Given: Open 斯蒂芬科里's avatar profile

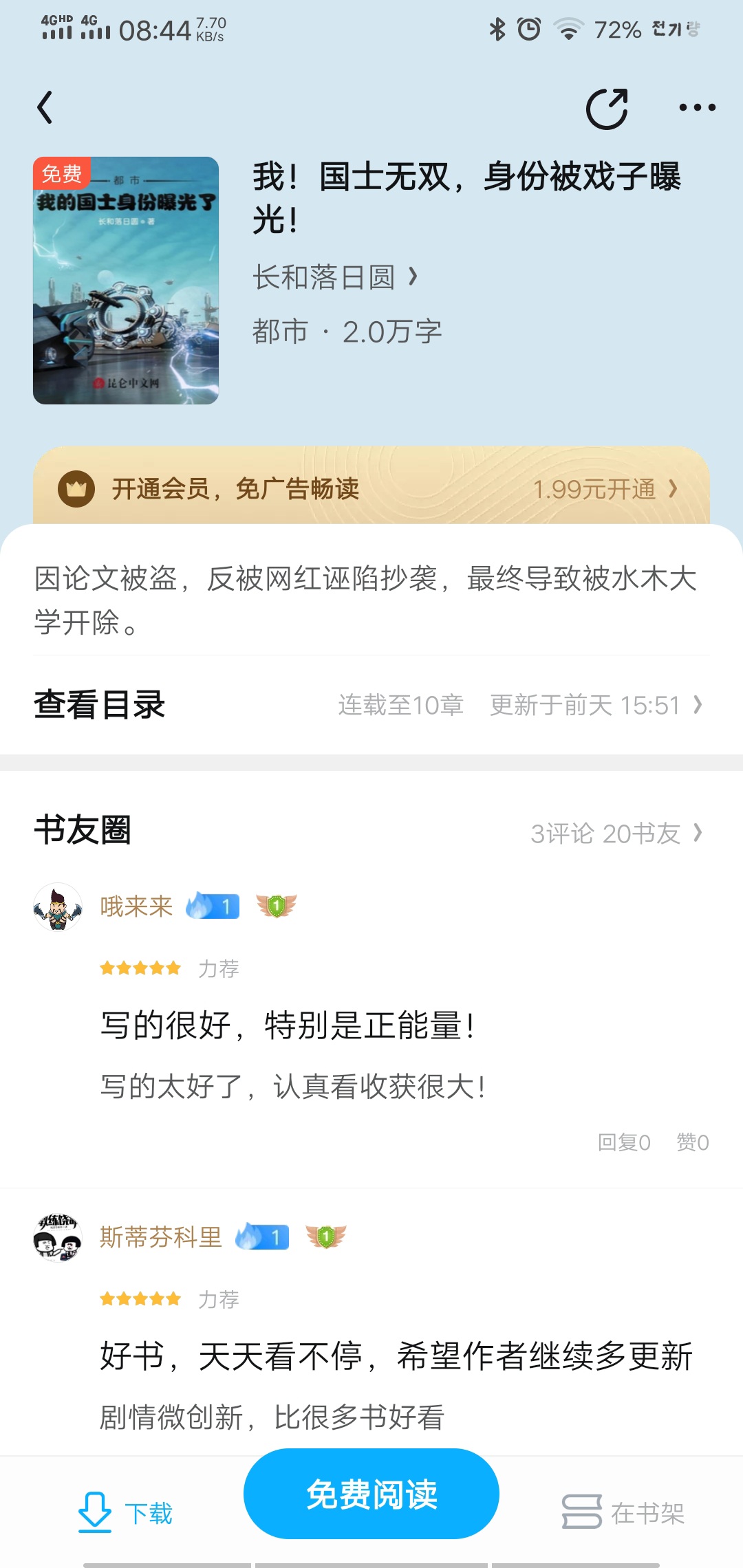Looking at the screenshot, I should (x=58, y=1237).
